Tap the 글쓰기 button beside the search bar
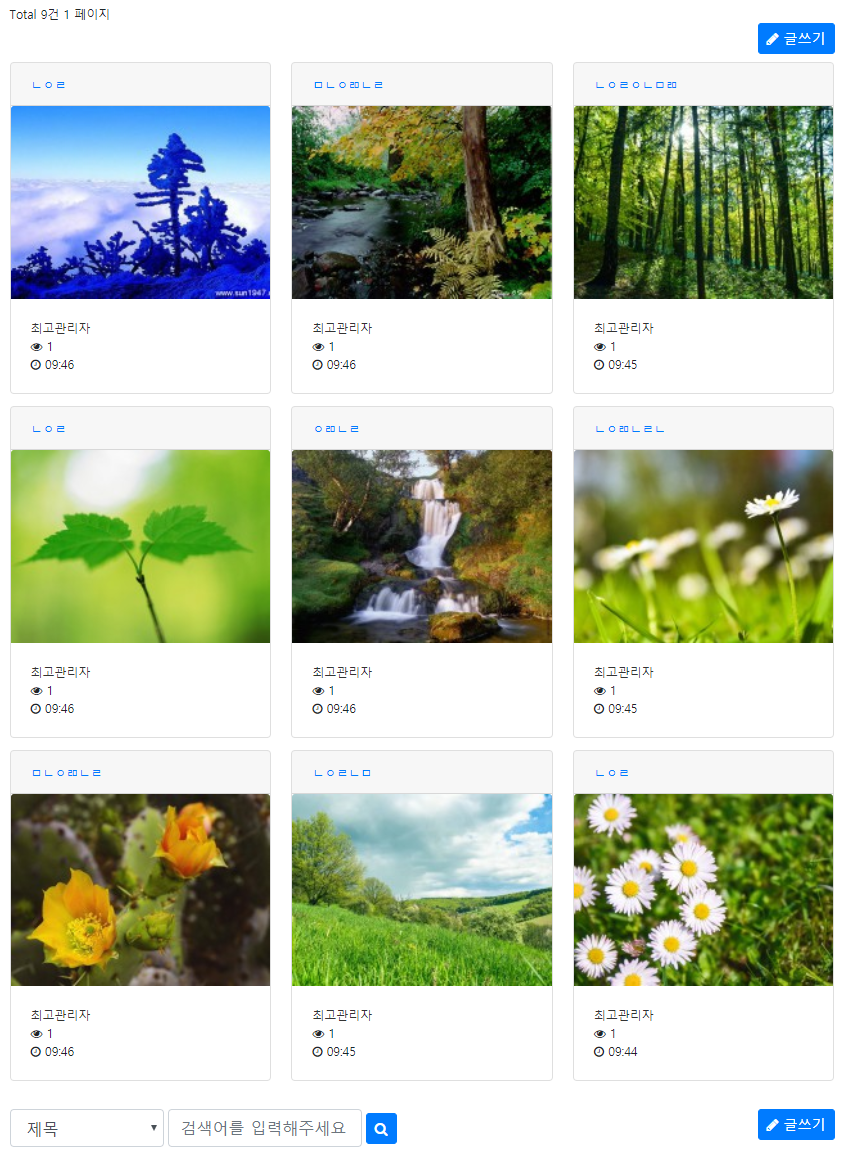This screenshot has width=858, height=1164. 796,1124
